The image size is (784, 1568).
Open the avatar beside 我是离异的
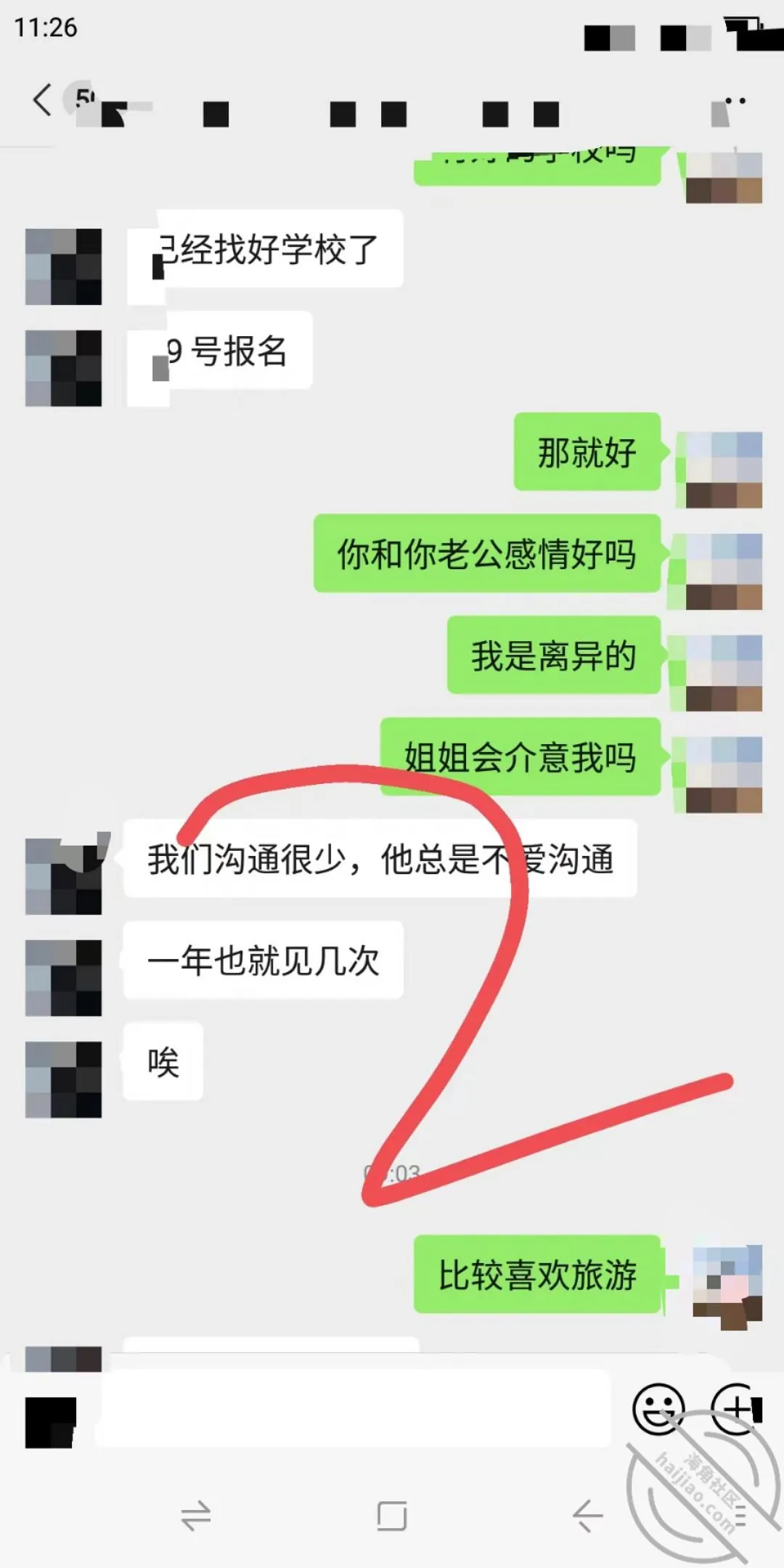(724, 673)
